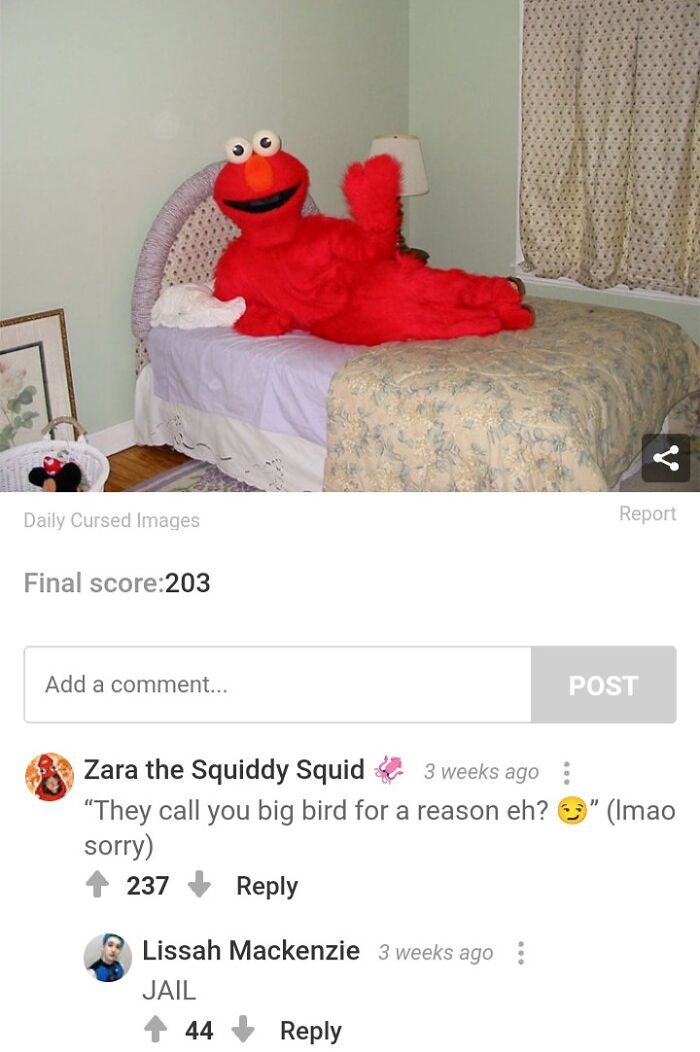The height and width of the screenshot is (1052, 700).
Task: Focus the Add a comment field
Action: [x=277, y=685]
